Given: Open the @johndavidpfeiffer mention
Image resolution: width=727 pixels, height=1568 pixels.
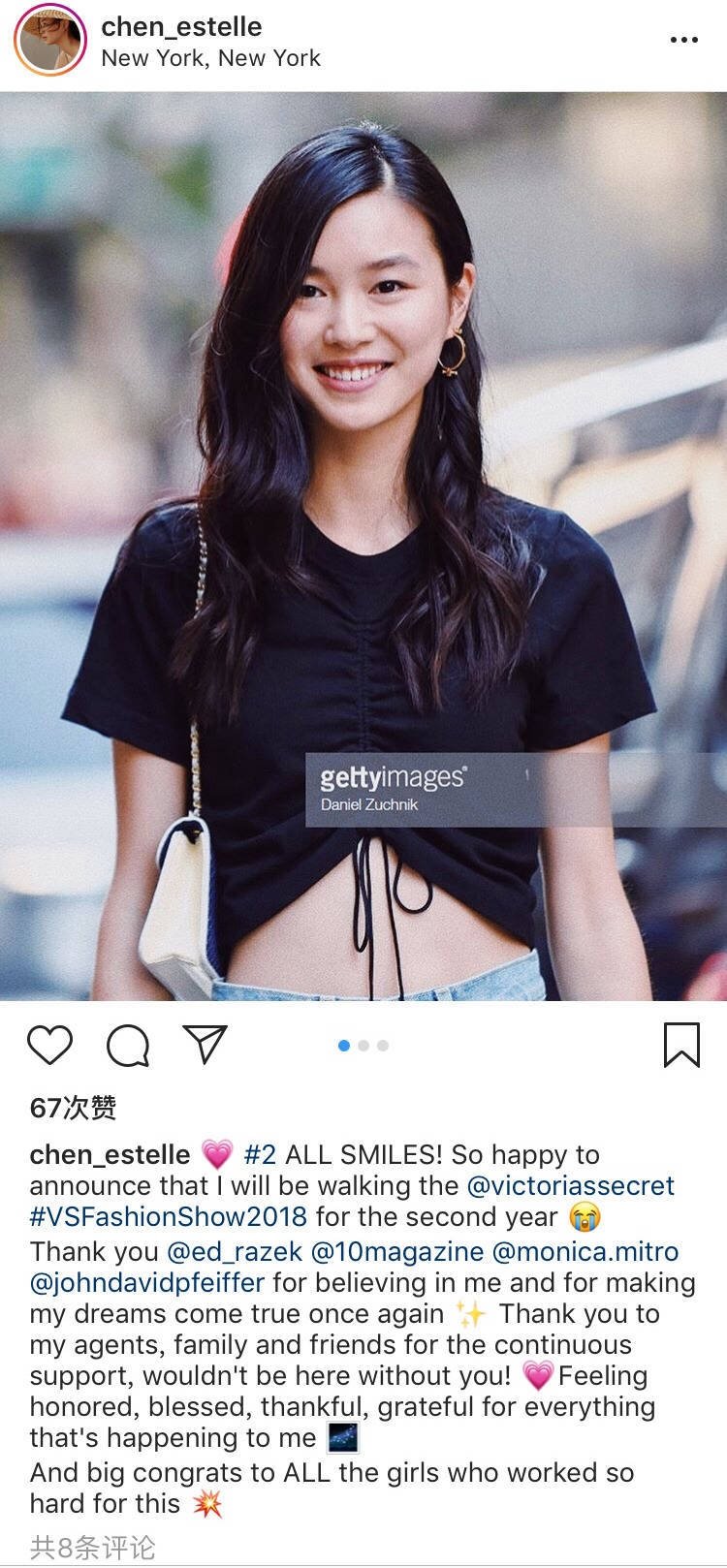Looking at the screenshot, I should pyautogui.click(x=147, y=1282).
